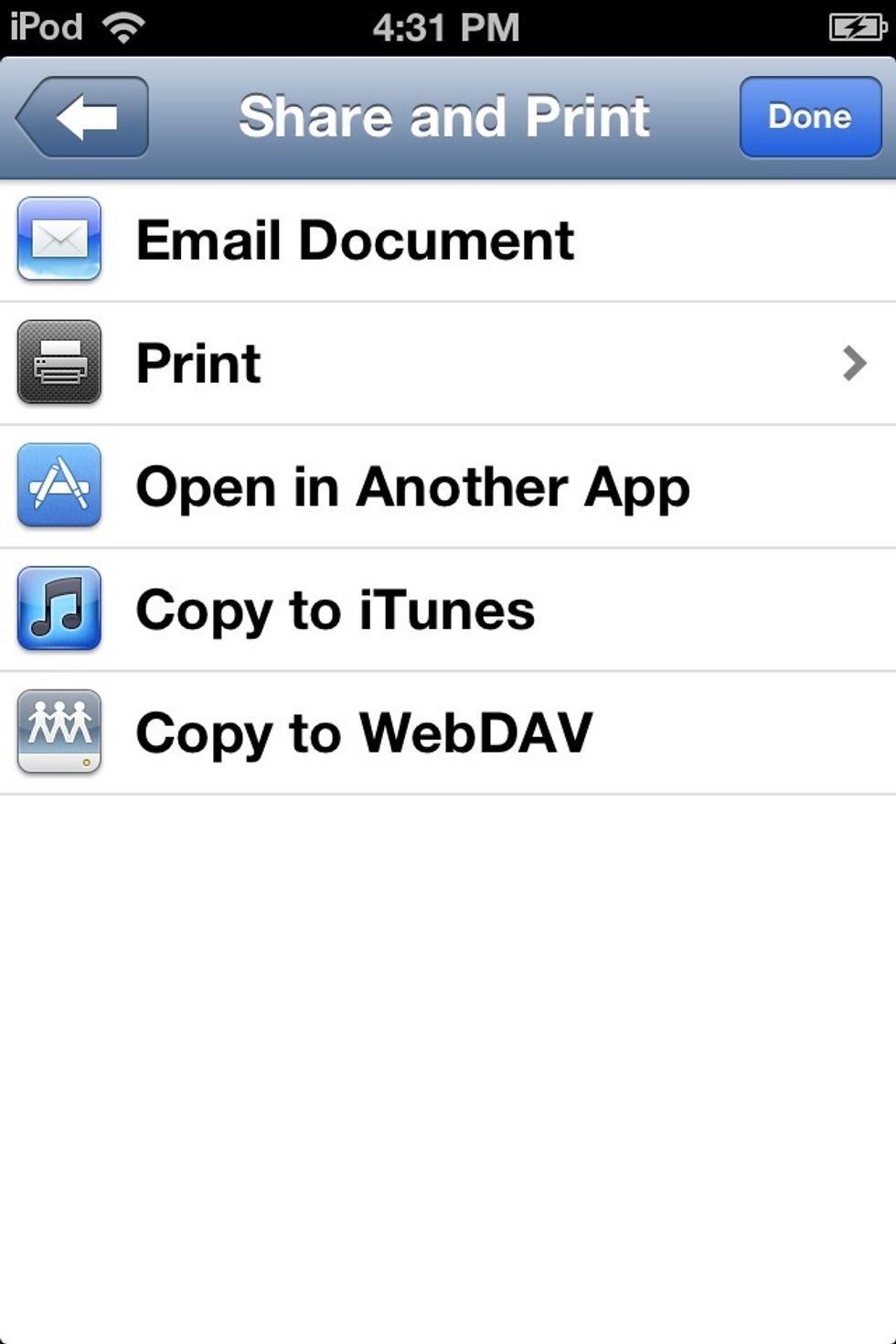Tap the iTunes music note icon
This screenshot has height=1344, width=896.
coord(58,610)
